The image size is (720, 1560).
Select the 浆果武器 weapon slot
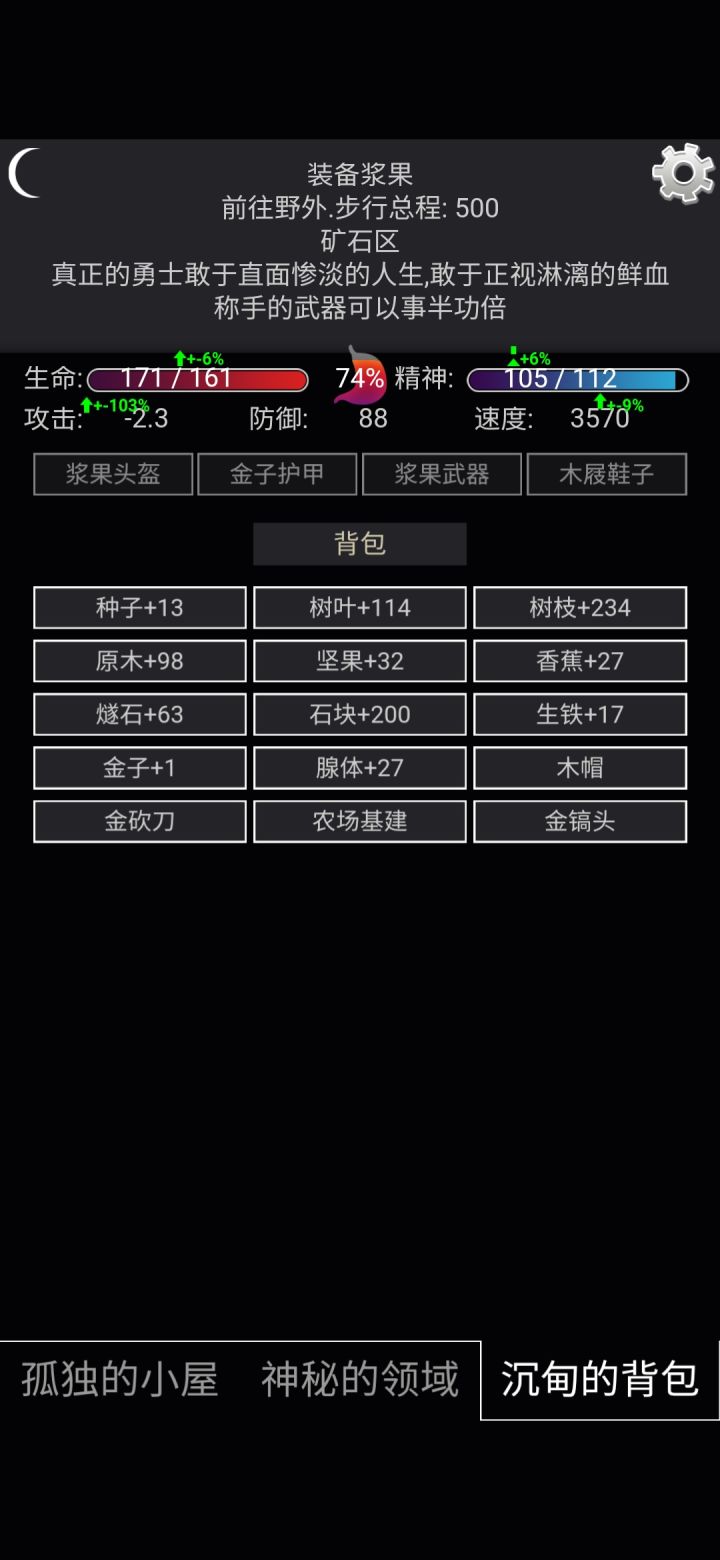(x=442, y=474)
